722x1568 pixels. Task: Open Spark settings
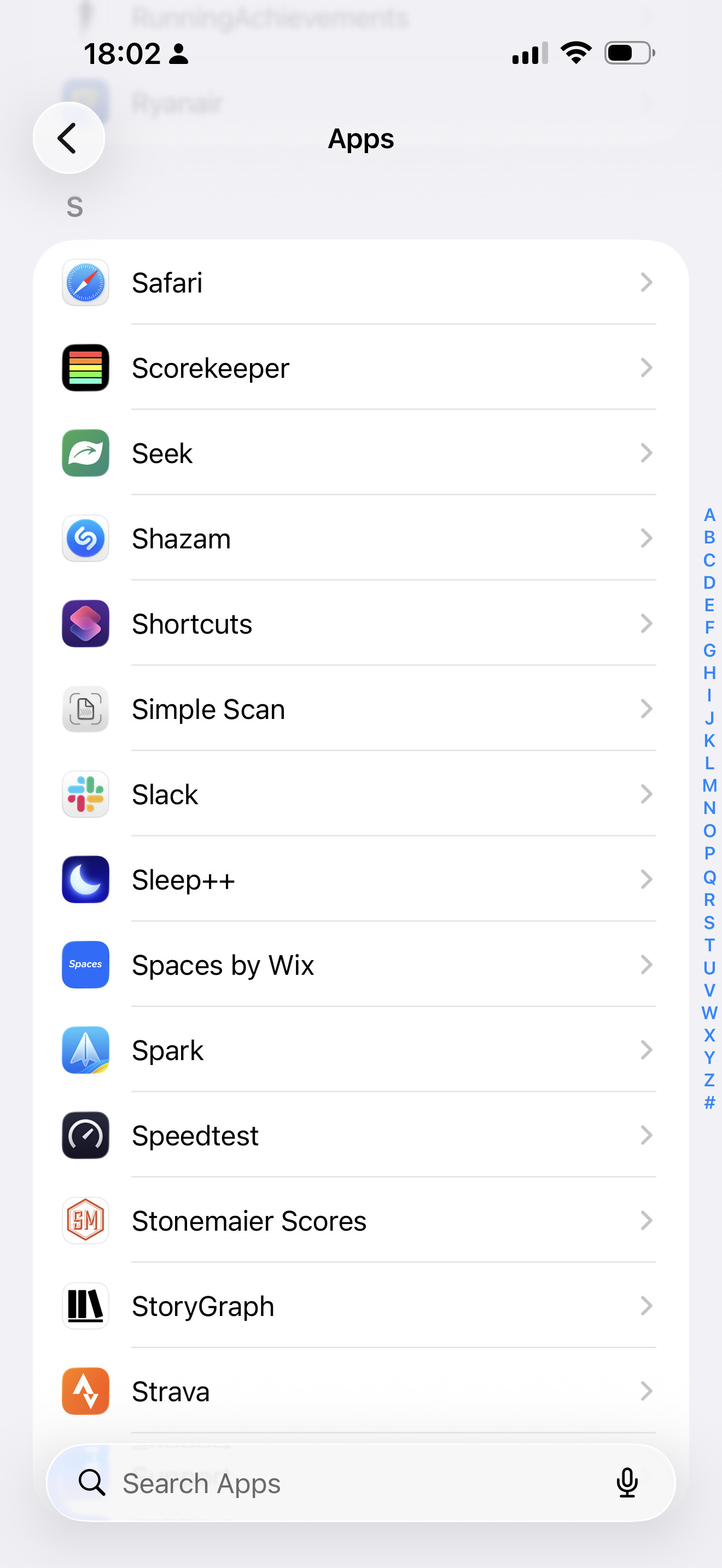[359, 1050]
